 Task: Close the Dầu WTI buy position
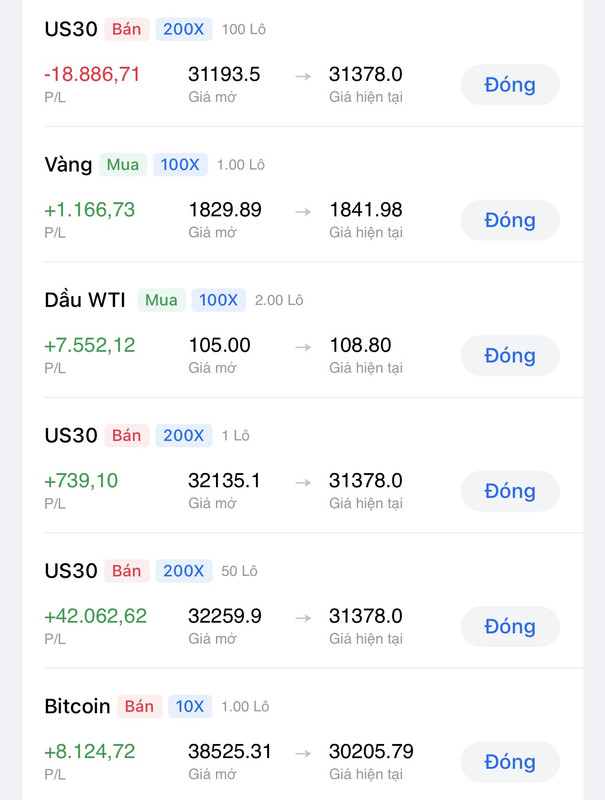509,356
